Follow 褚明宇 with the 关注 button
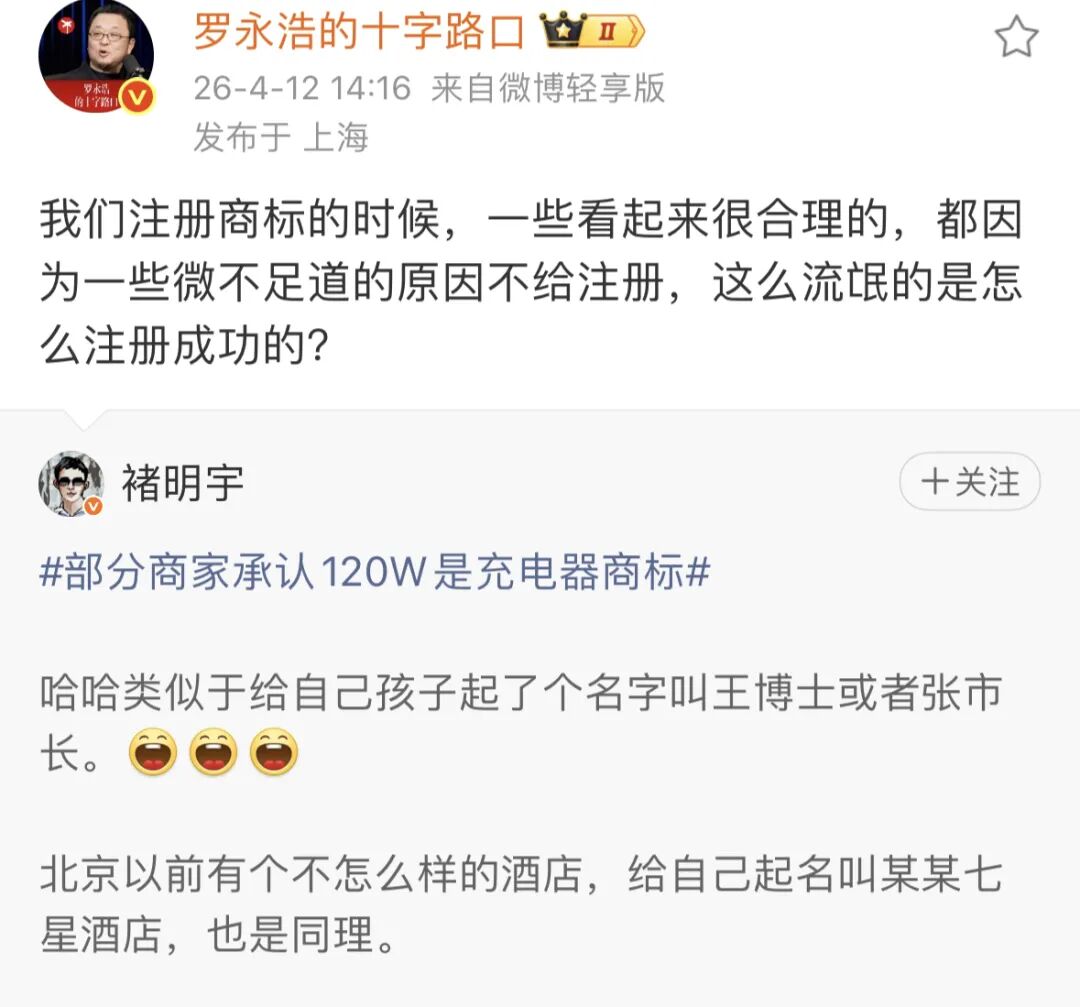The width and height of the screenshot is (1080, 1007). (969, 483)
